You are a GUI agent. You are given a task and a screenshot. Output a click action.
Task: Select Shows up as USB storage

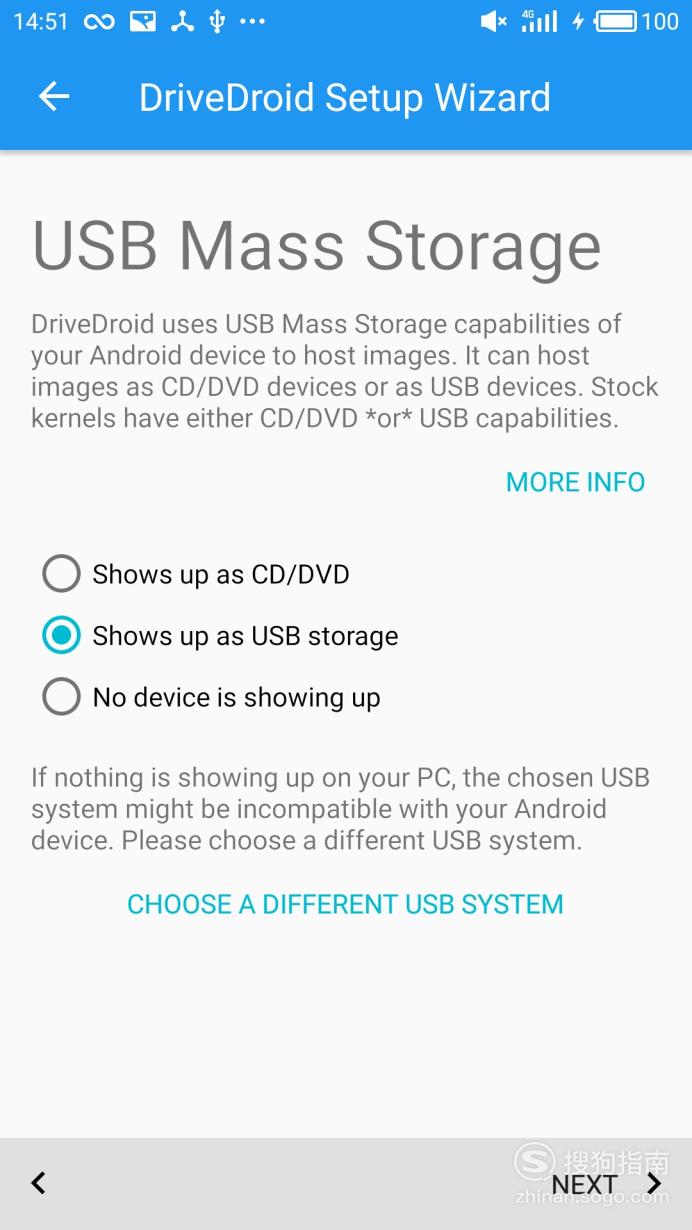coord(220,636)
